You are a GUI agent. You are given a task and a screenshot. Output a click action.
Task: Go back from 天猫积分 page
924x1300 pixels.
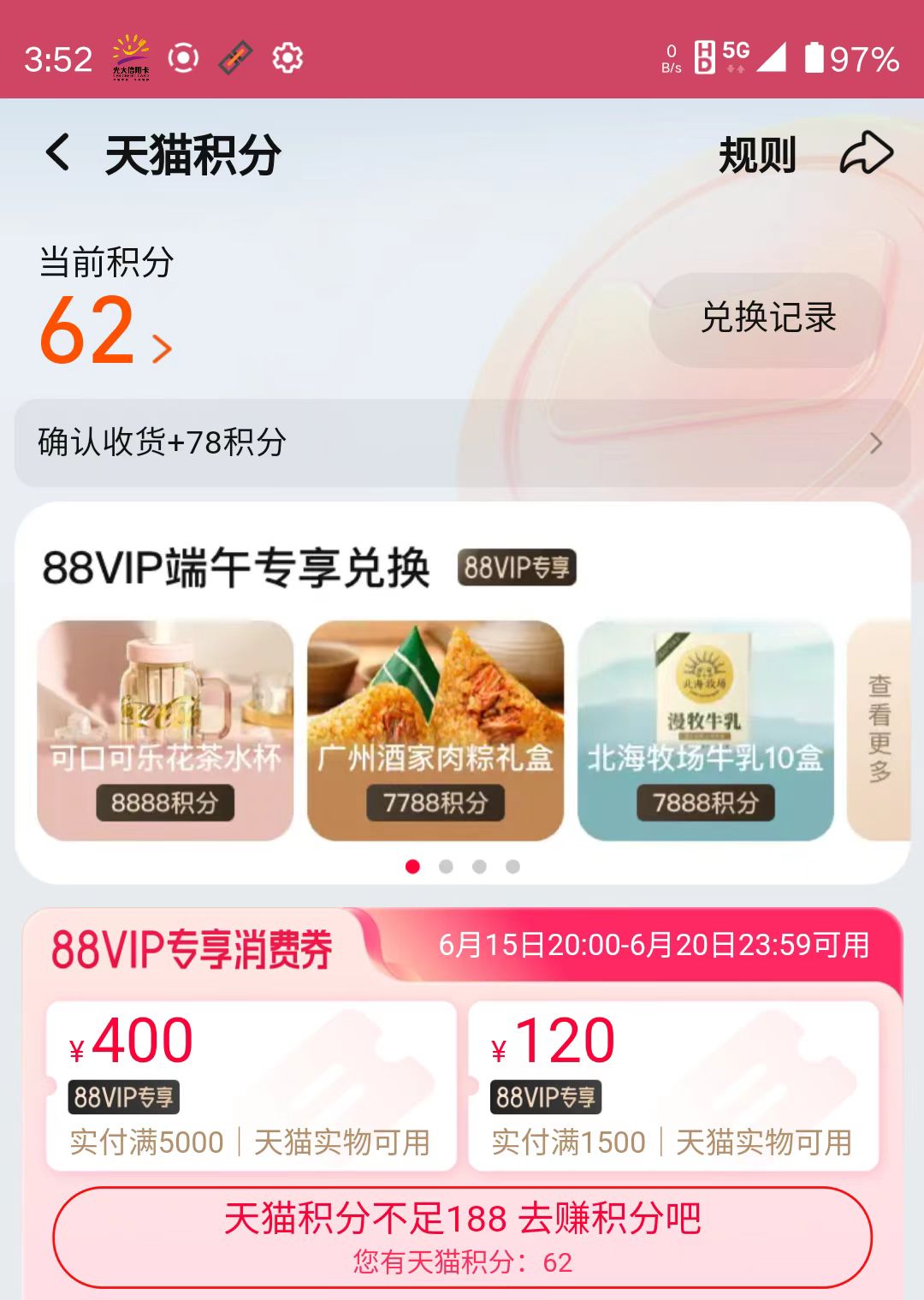click(57, 154)
